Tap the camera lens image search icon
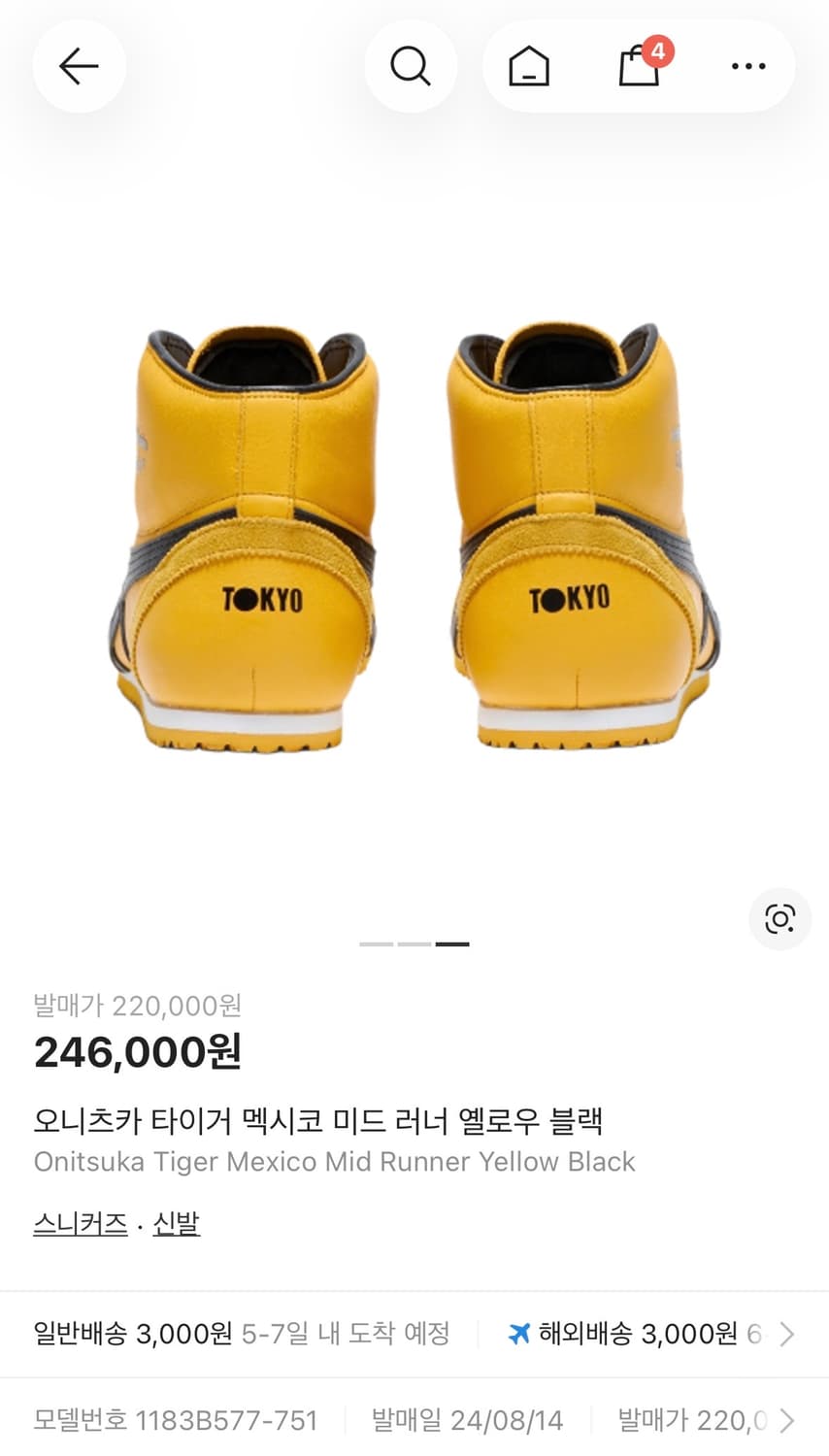The image size is (829, 1456). 779,918
